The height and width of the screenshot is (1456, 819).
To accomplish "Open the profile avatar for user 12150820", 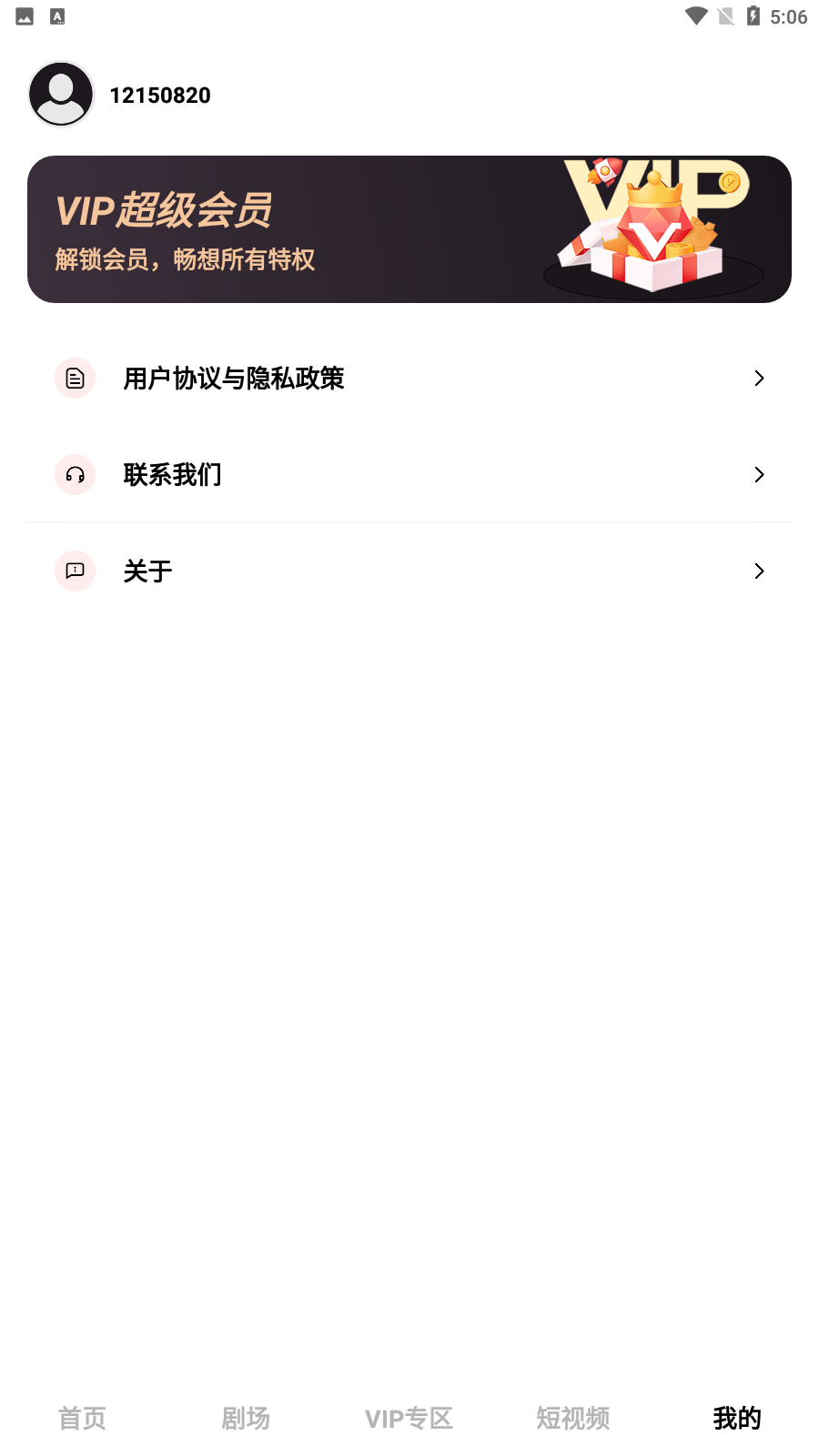I will (61, 95).
